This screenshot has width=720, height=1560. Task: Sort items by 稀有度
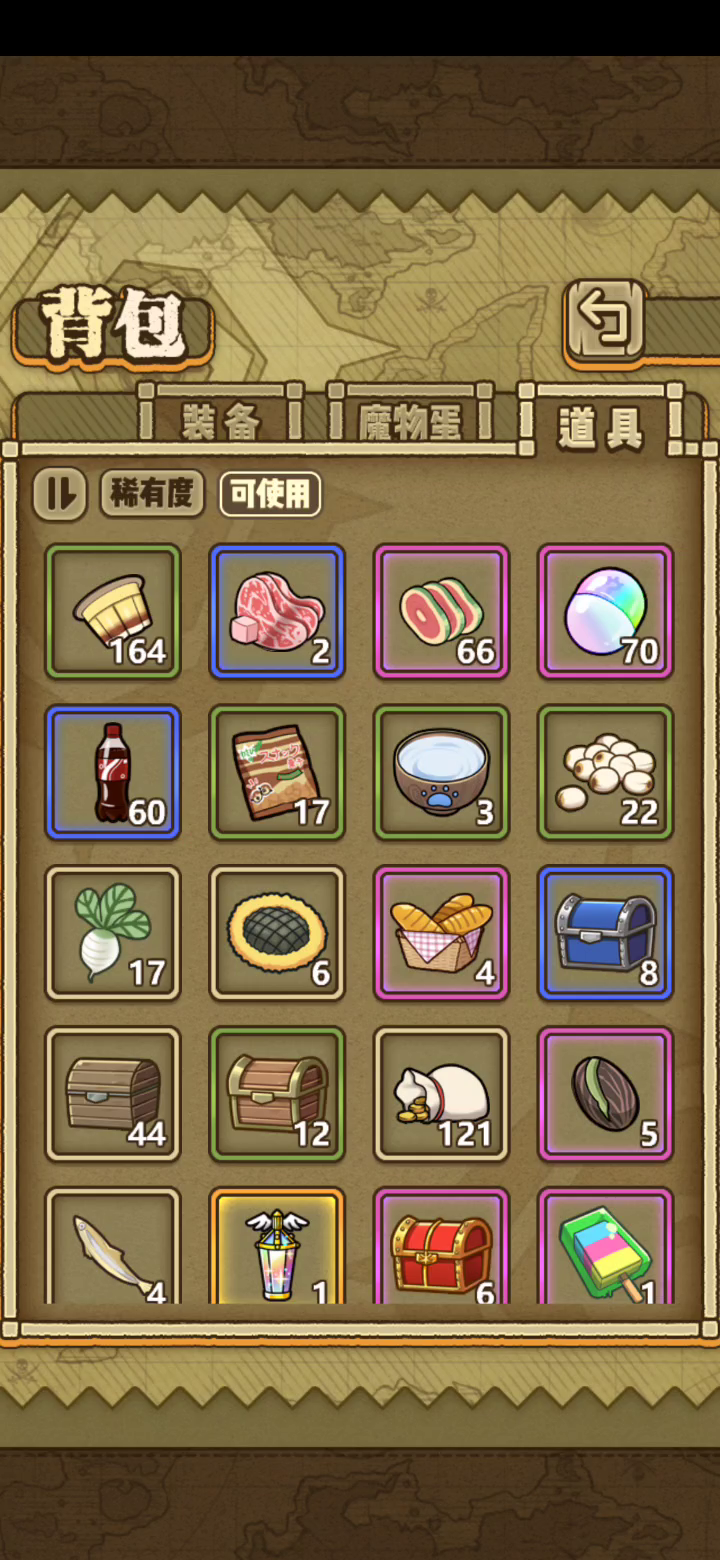[152, 494]
